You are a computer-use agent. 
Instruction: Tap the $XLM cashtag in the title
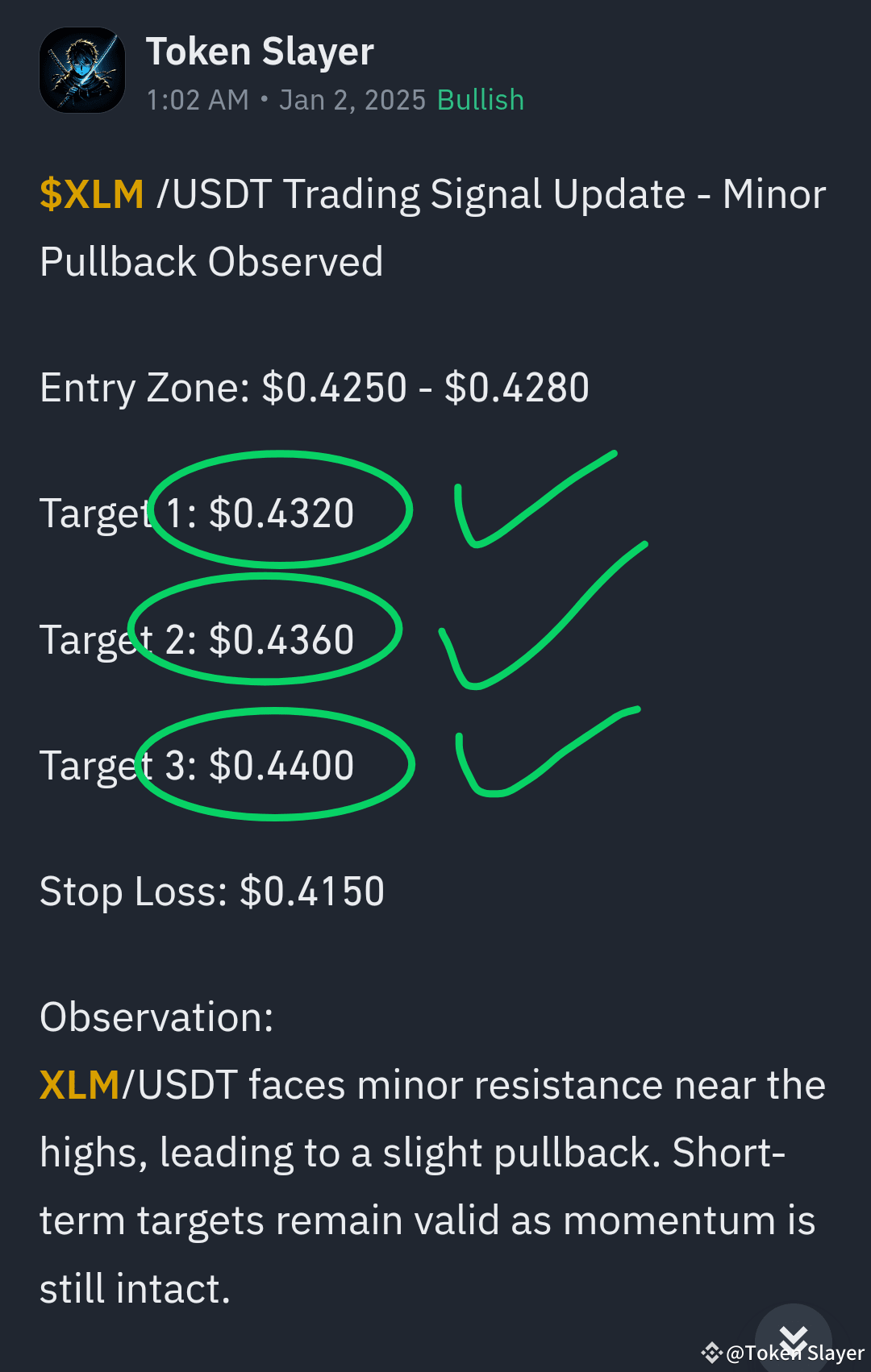(90, 193)
